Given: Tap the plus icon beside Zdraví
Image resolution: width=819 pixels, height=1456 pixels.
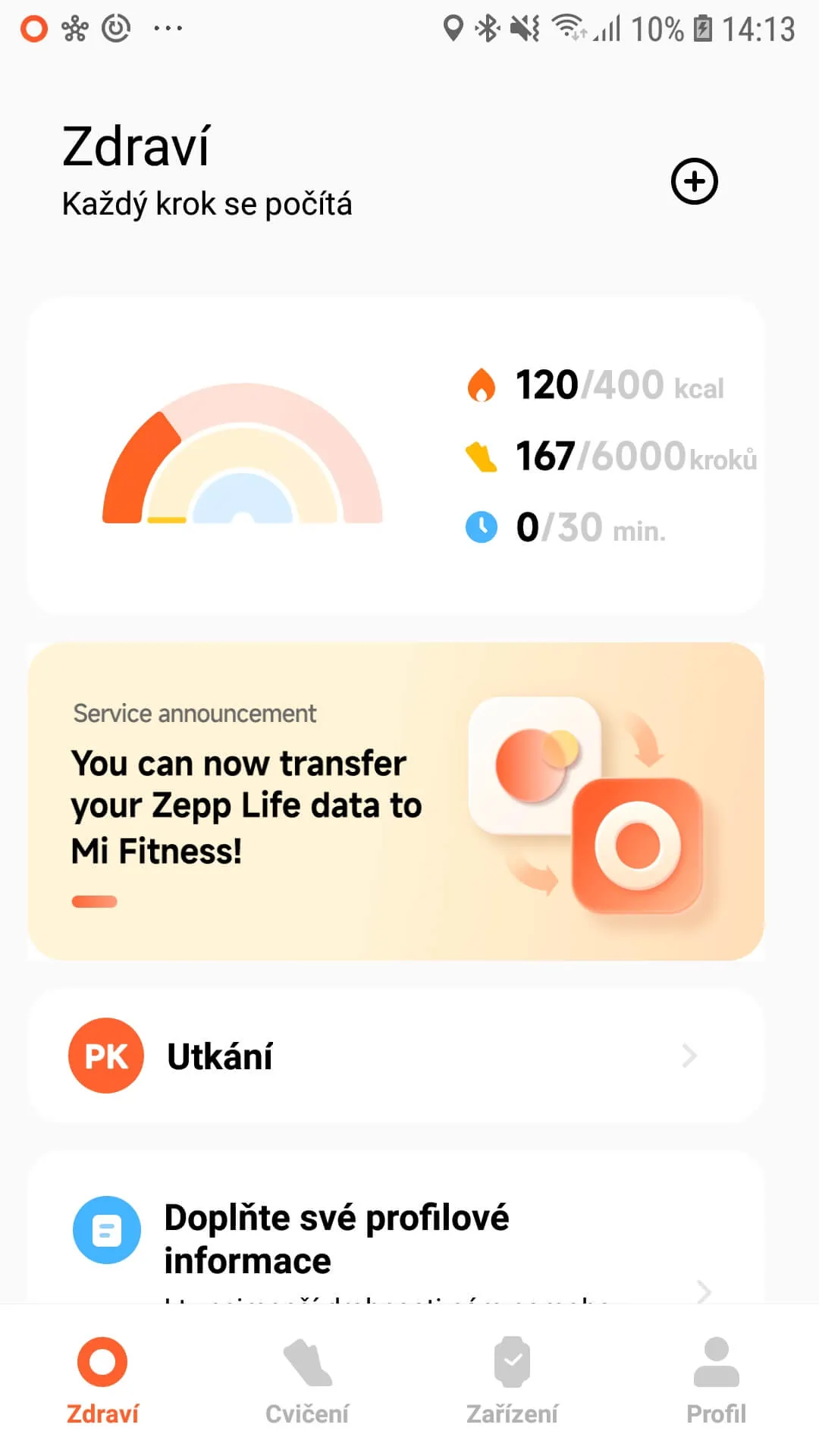Looking at the screenshot, I should pyautogui.click(x=694, y=182).
